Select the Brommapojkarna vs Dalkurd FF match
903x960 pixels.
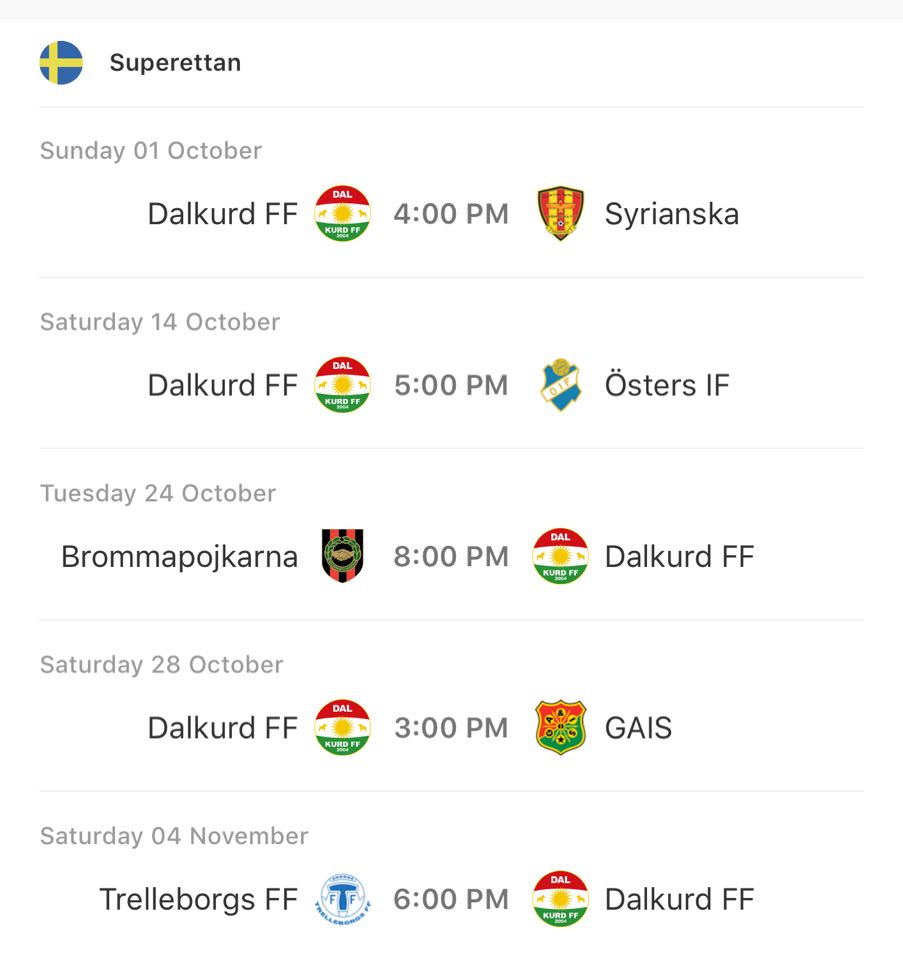[451, 557]
